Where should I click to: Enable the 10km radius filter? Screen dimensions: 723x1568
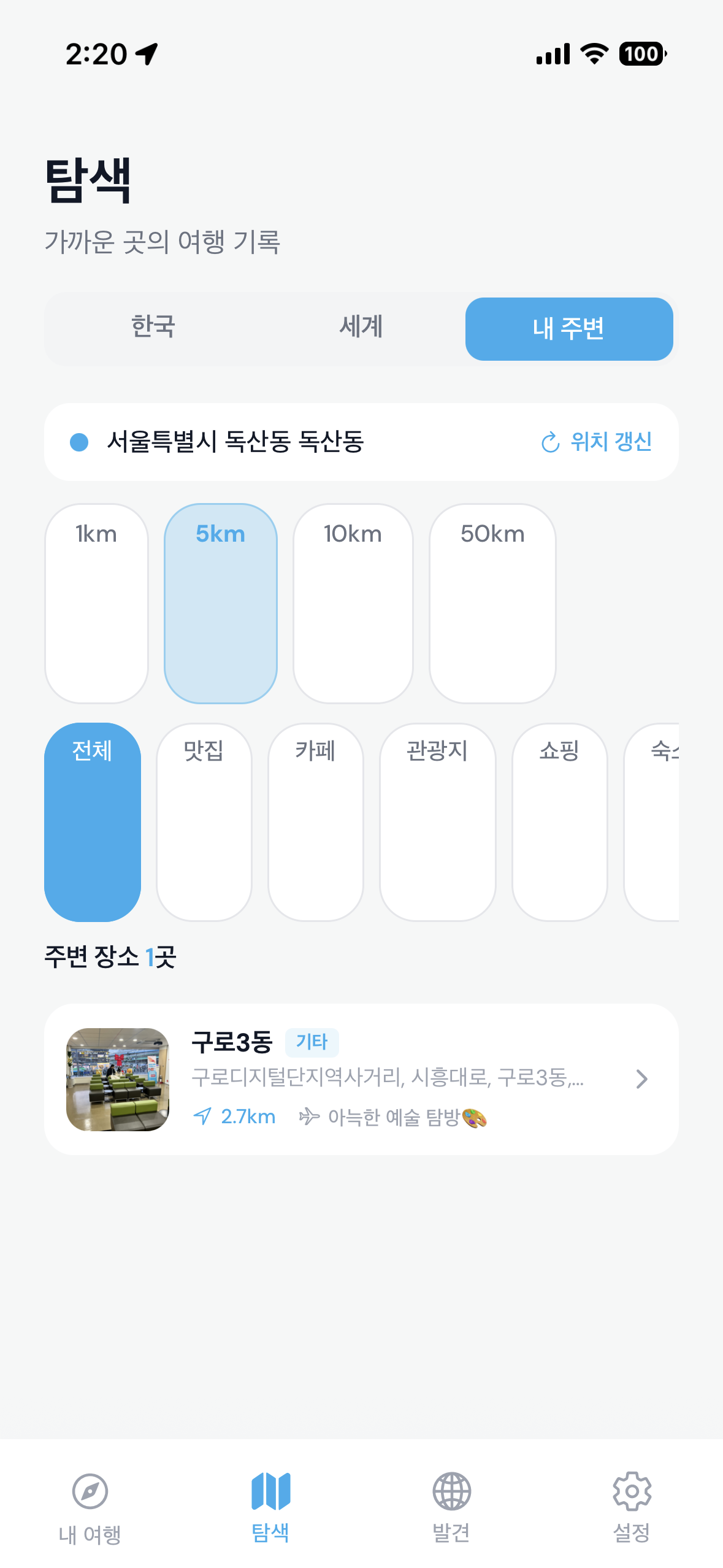tap(354, 603)
